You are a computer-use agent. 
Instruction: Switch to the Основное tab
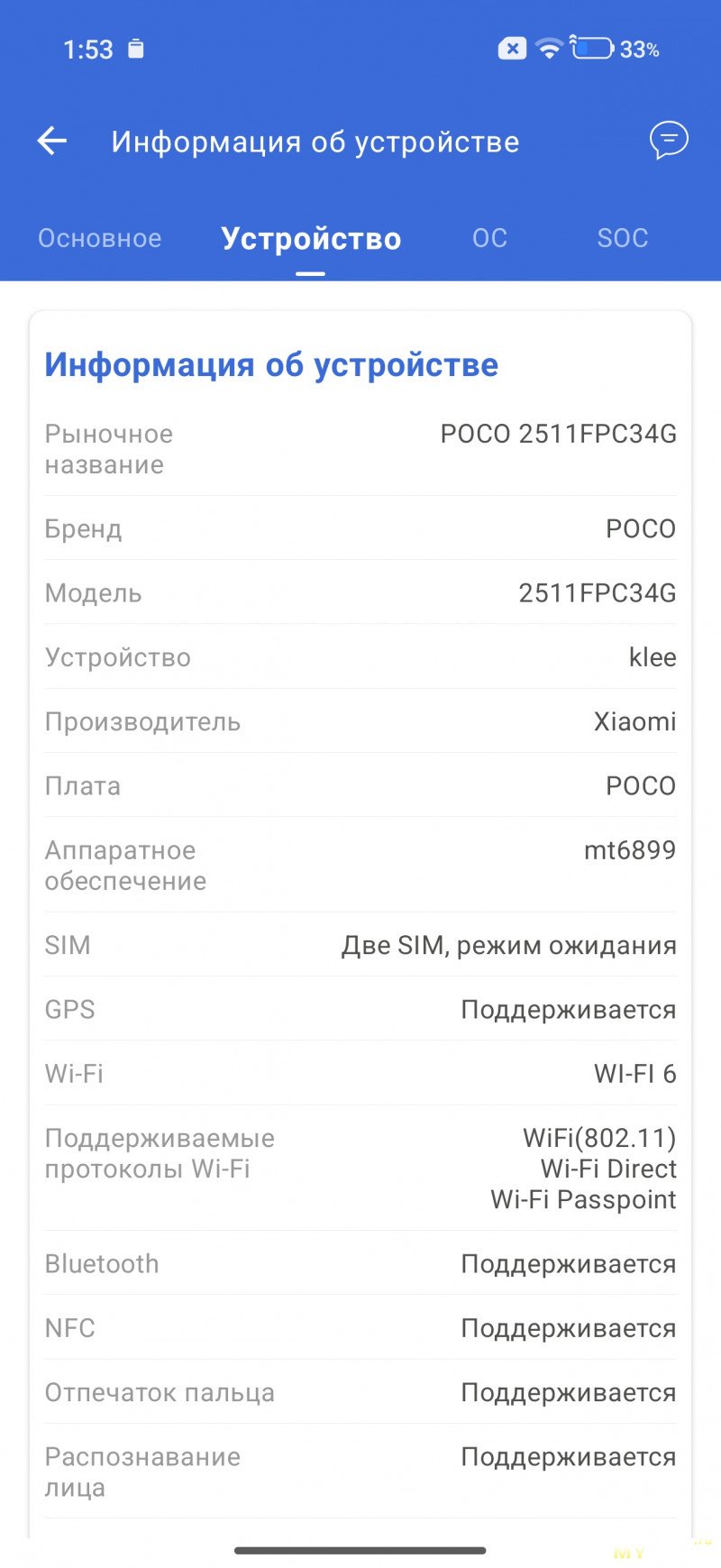point(100,238)
